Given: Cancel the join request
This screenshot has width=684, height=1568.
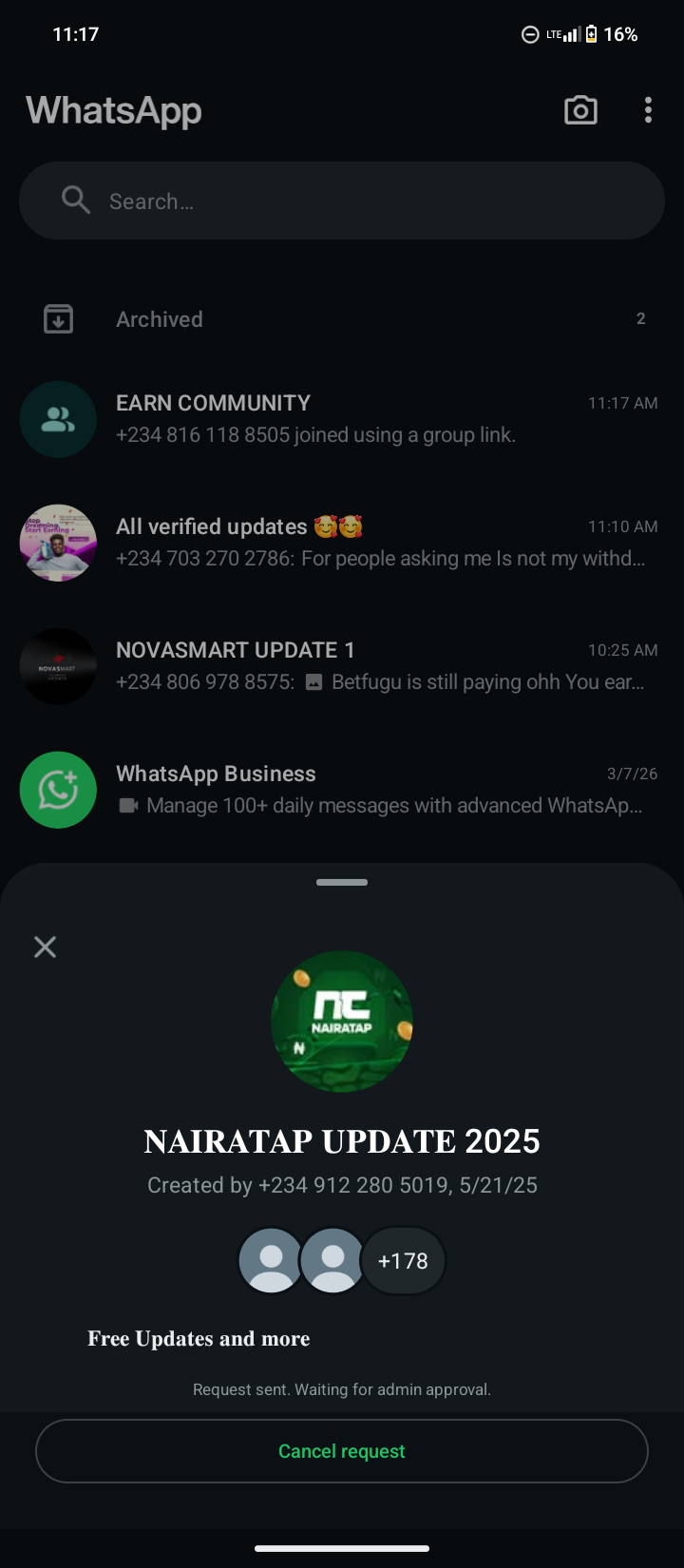Looking at the screenshot, I should coord(342,1451).
